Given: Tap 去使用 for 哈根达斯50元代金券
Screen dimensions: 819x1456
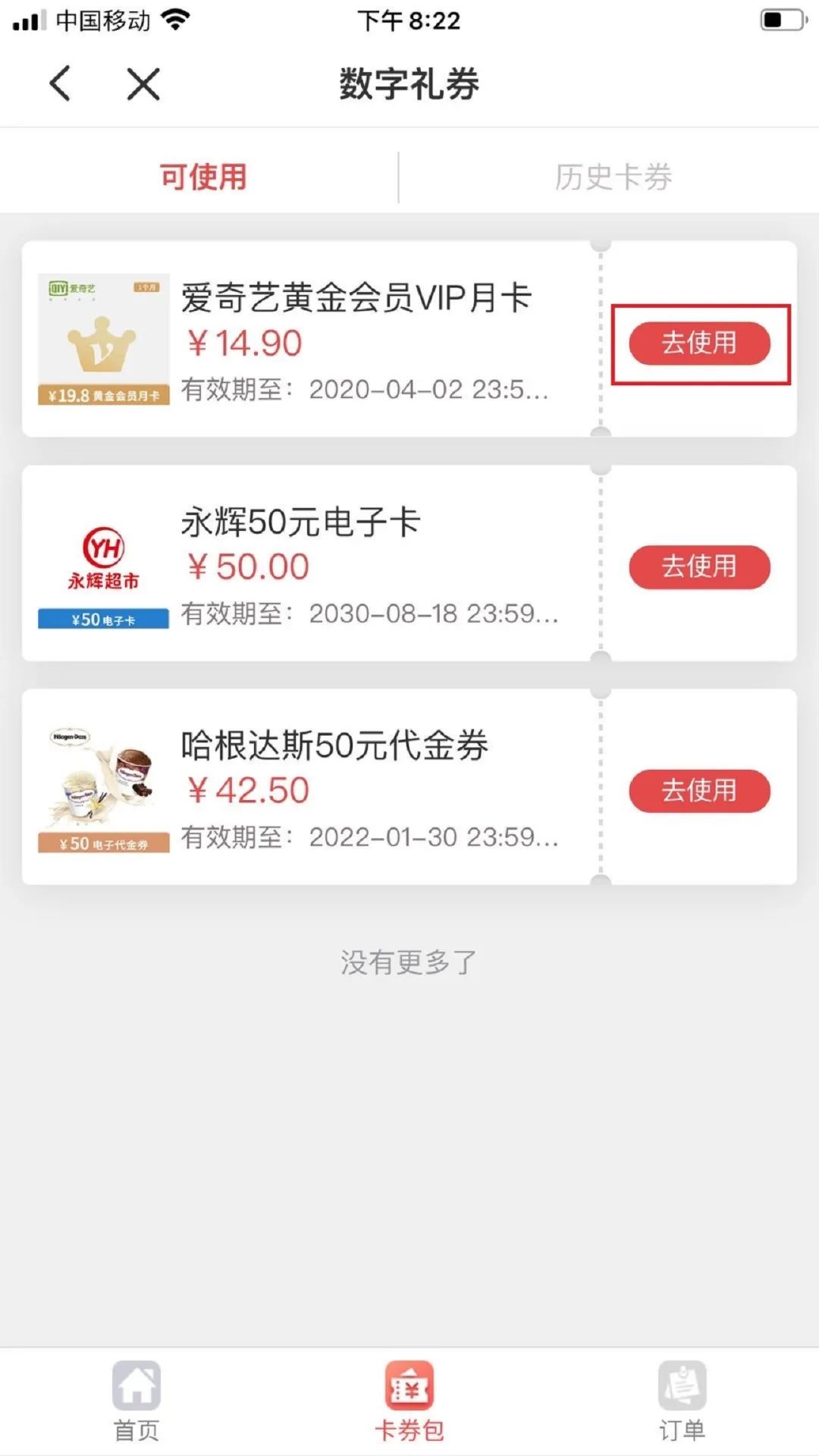Looking at the screenshot, I should coord(699,791).
